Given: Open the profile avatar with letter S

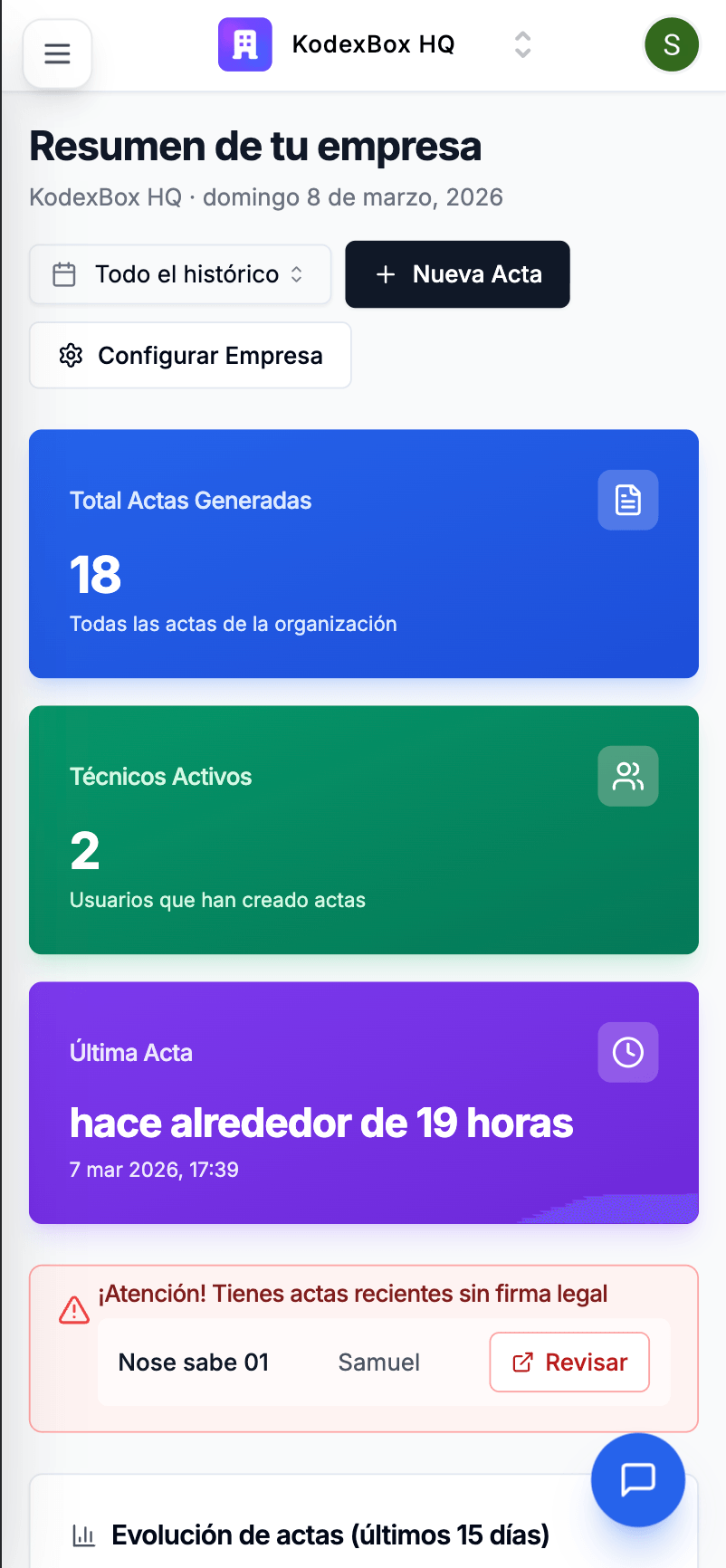Looking at the screenshot, I should tap(672, 43).
